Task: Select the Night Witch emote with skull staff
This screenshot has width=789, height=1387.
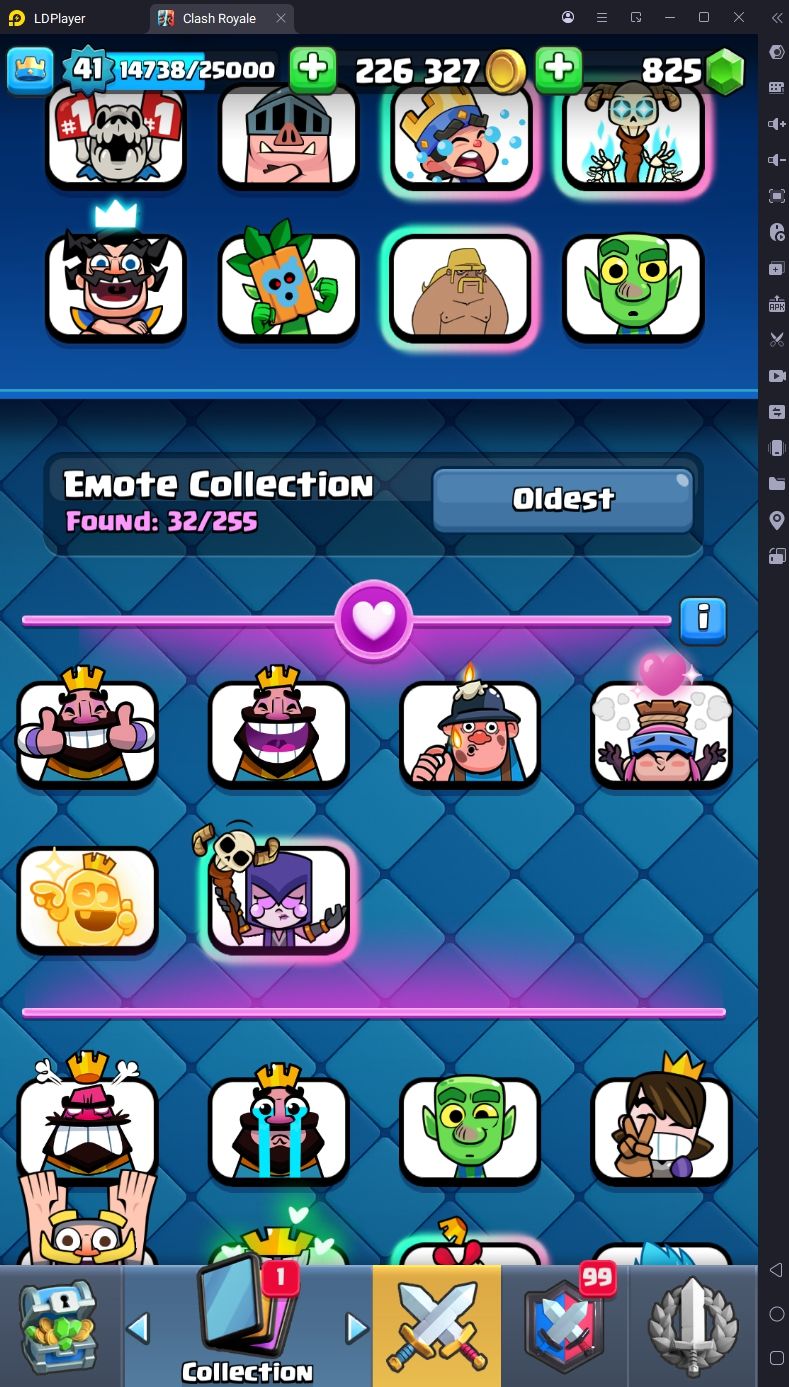Action: [x=278, y=895]
